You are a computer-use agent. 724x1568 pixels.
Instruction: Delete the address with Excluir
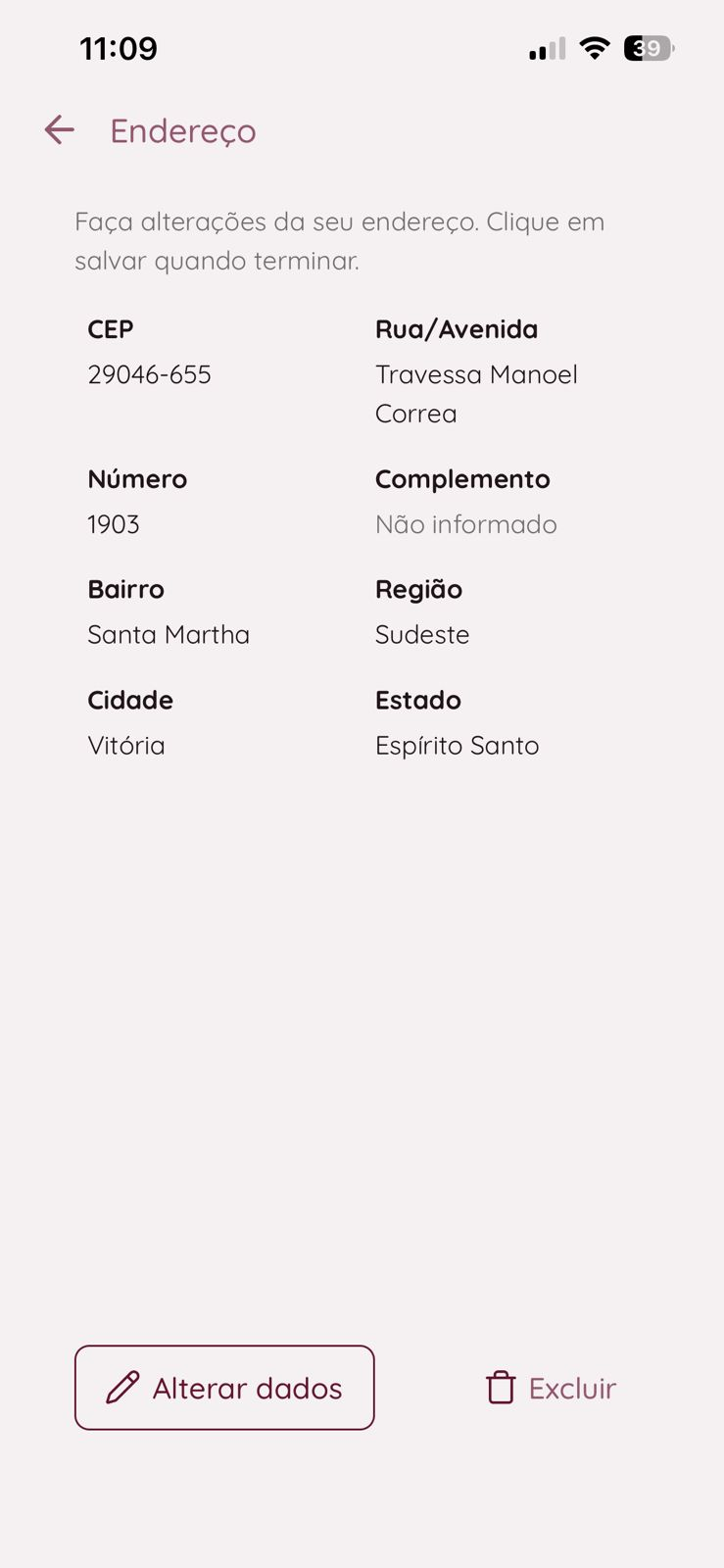tap(552, 1388)
